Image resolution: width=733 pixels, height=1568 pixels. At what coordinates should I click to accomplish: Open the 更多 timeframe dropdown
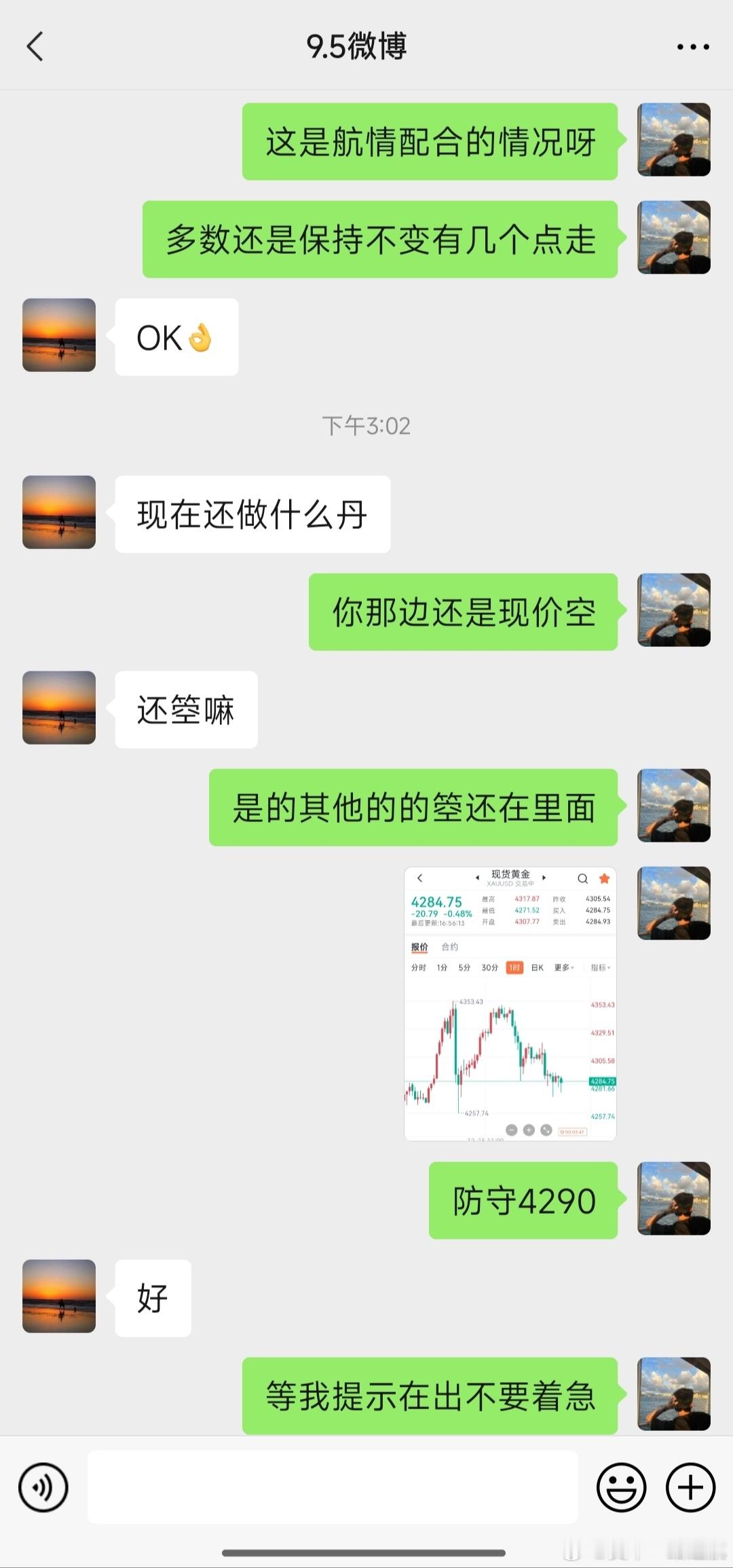tap(563, 967)
